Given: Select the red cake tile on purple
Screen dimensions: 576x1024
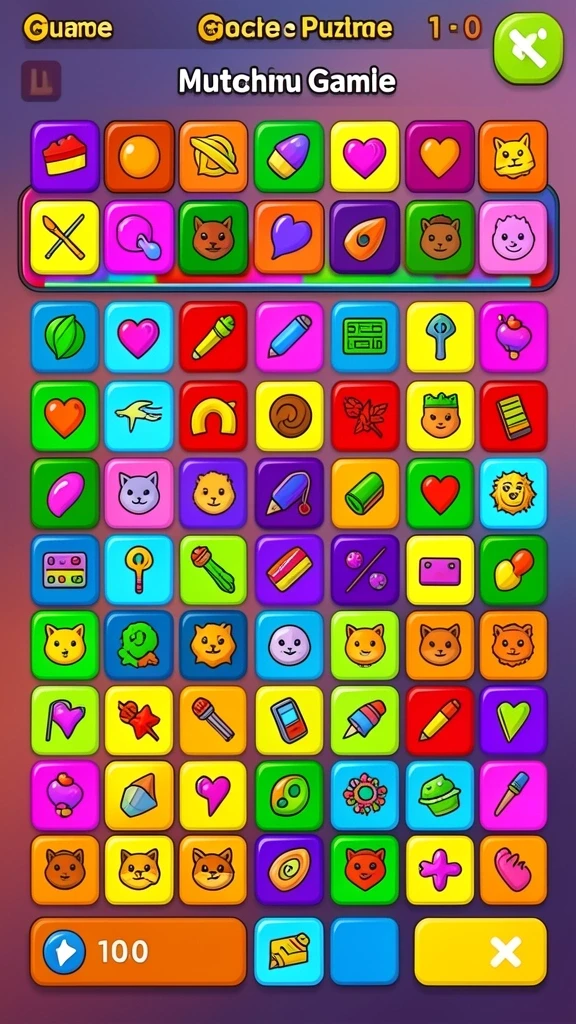Looking at the screenshot, I should (65, 156).
